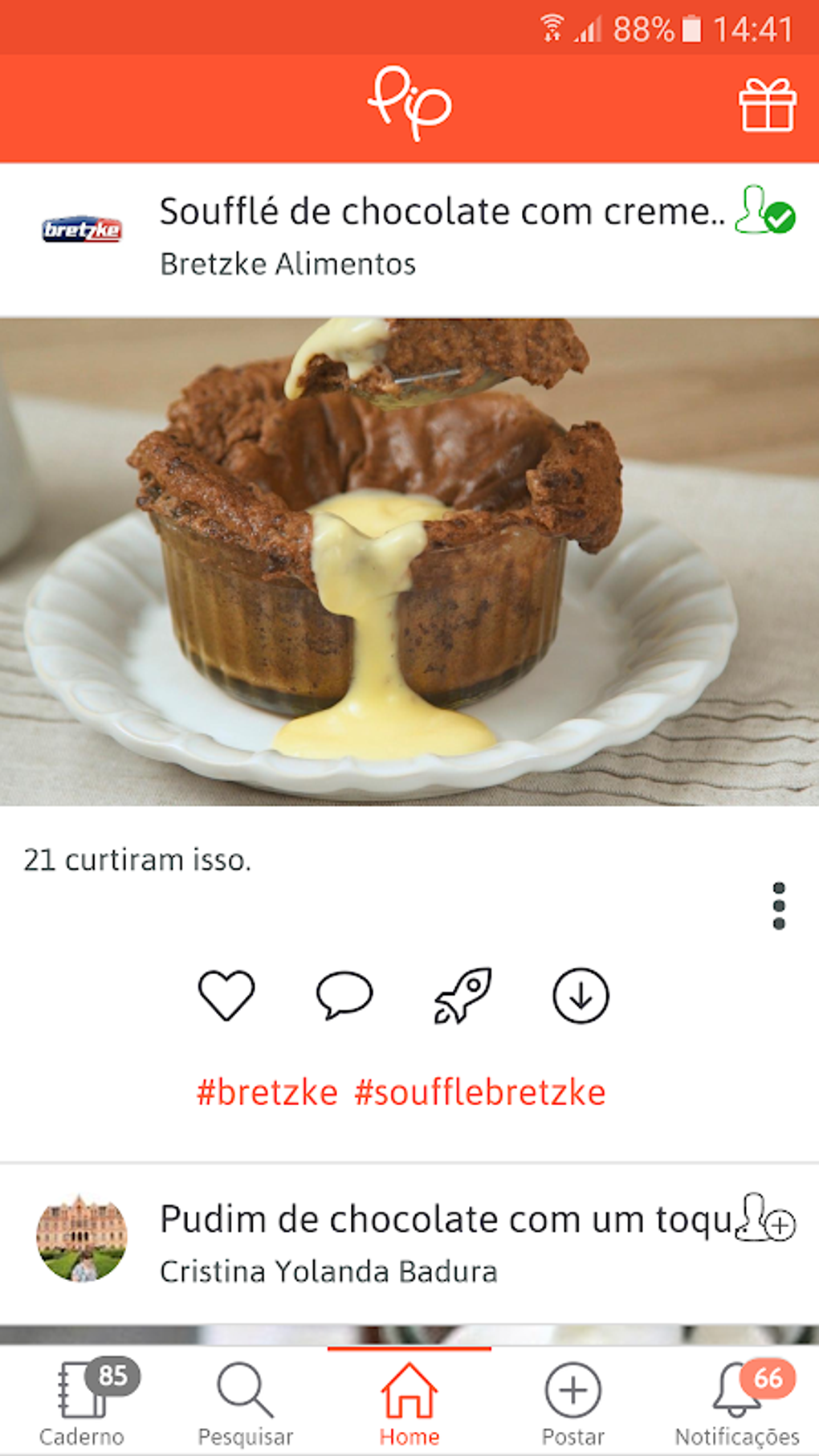Comment on the Soufflé de chocolate post
819x1456 pixels.
344,996
